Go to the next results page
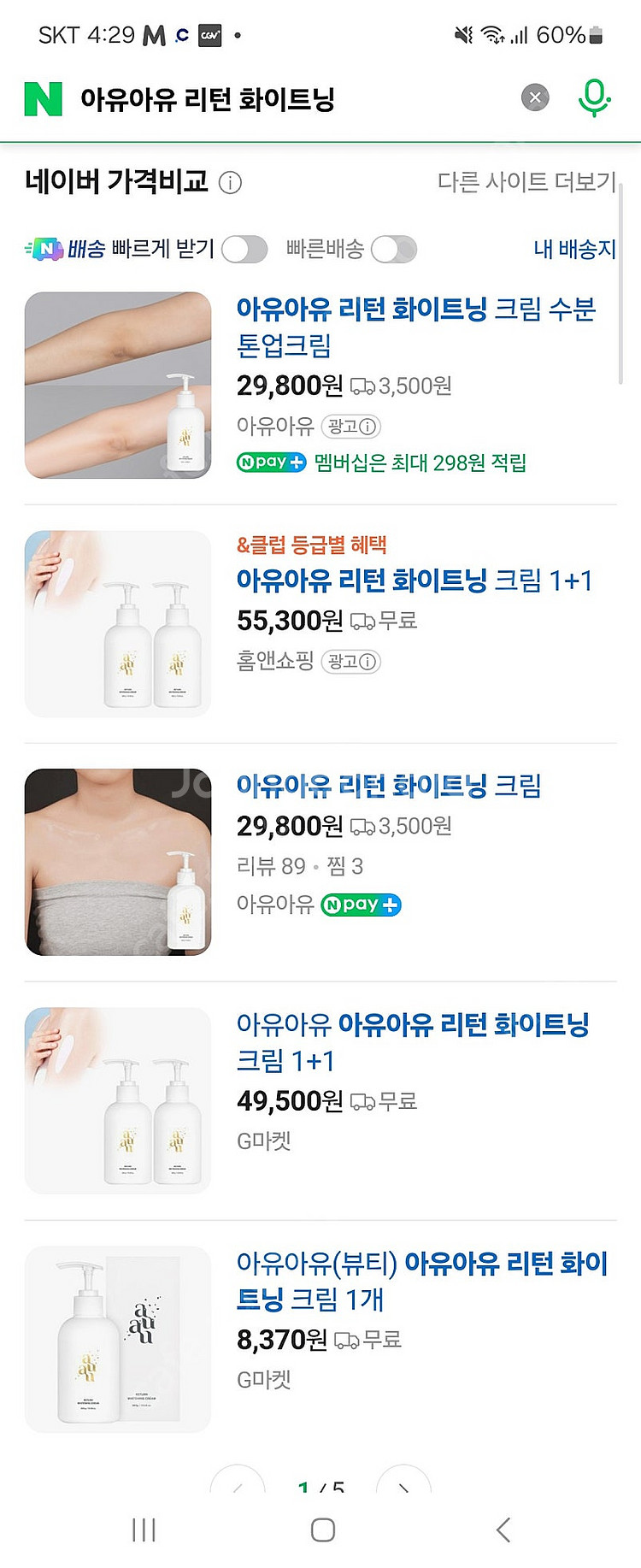Image resolution: width=641 pixels, height=1568 pixels. pyautogui.click(x=403, y=1486)
